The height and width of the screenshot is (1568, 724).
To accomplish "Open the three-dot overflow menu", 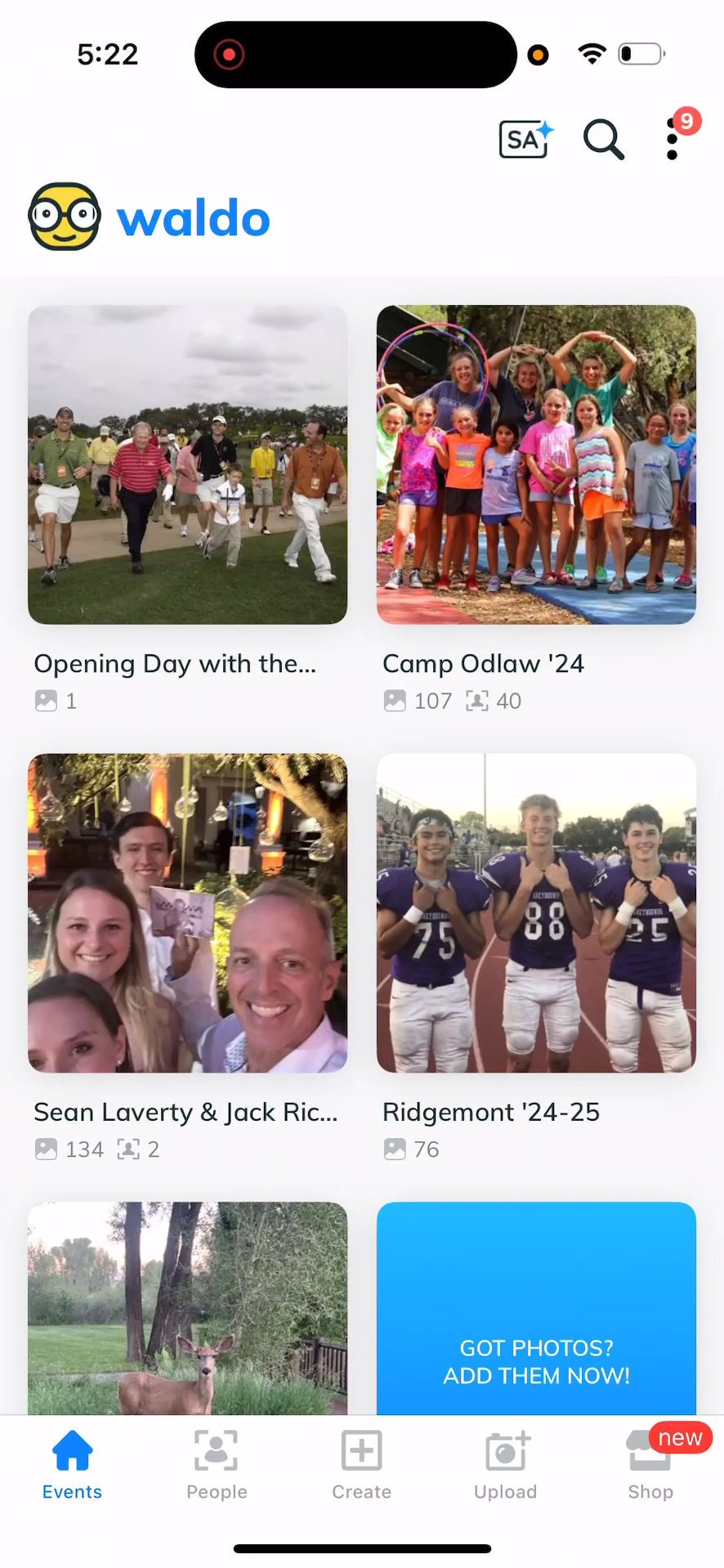I will pyautogui.click(x=672, y=140).
